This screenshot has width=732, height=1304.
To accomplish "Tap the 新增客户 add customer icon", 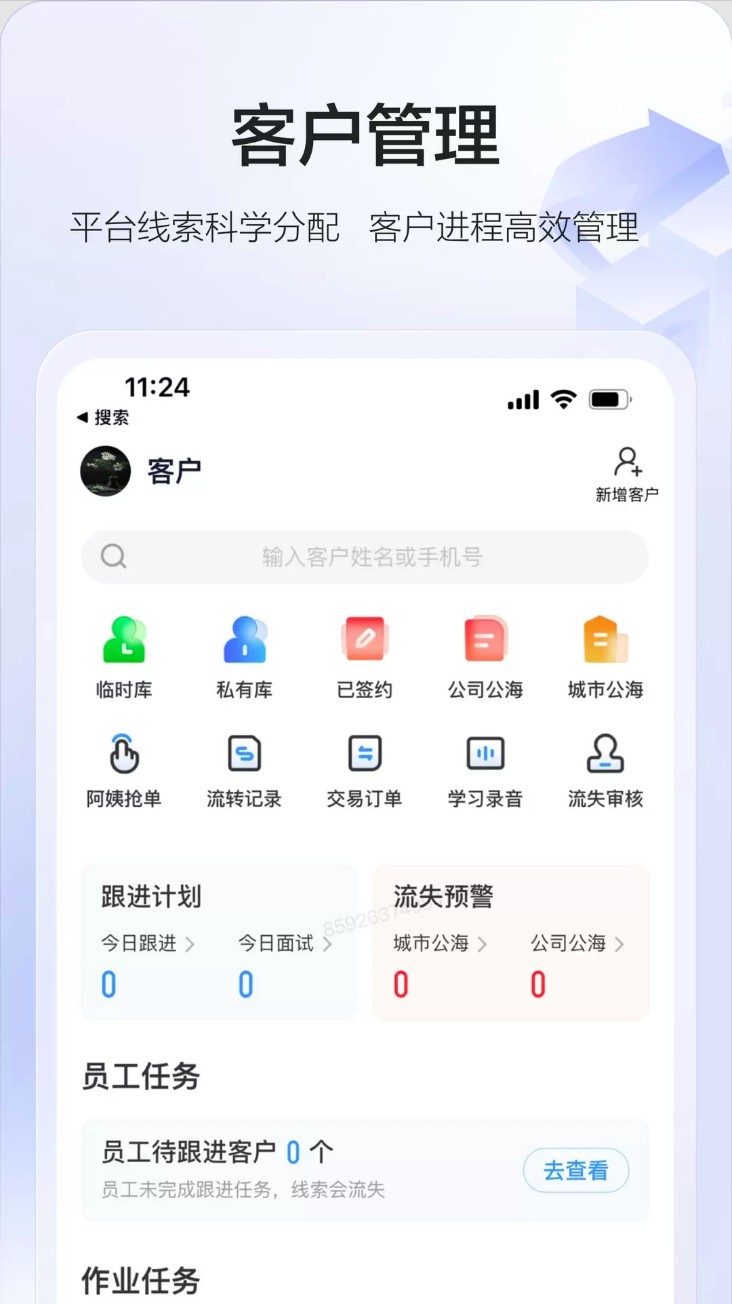I will [628, 470].
